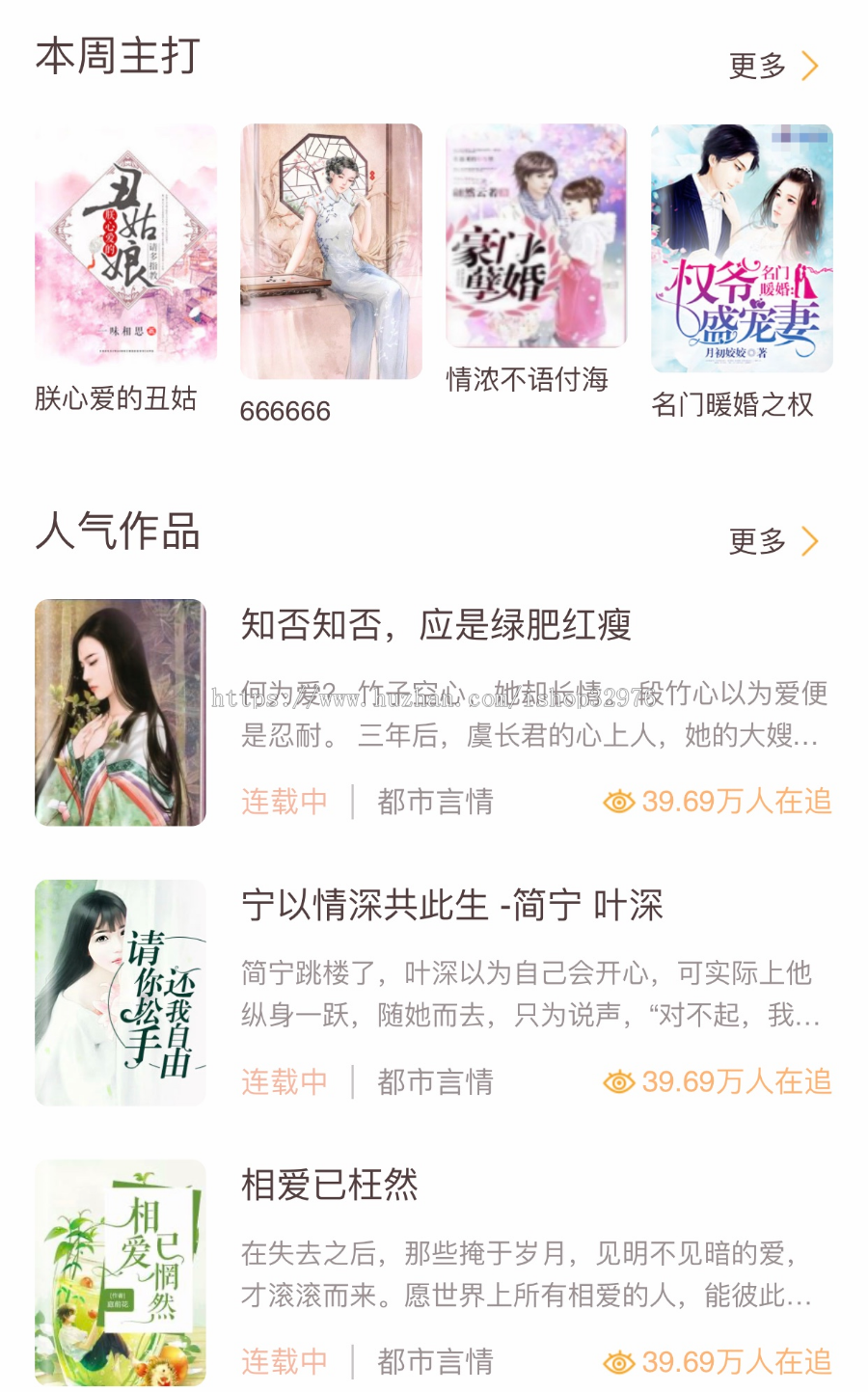Click the eye icon for 相爱已枉然 followers
This screenshot has height=1392, width=868.
[617, 1362]
